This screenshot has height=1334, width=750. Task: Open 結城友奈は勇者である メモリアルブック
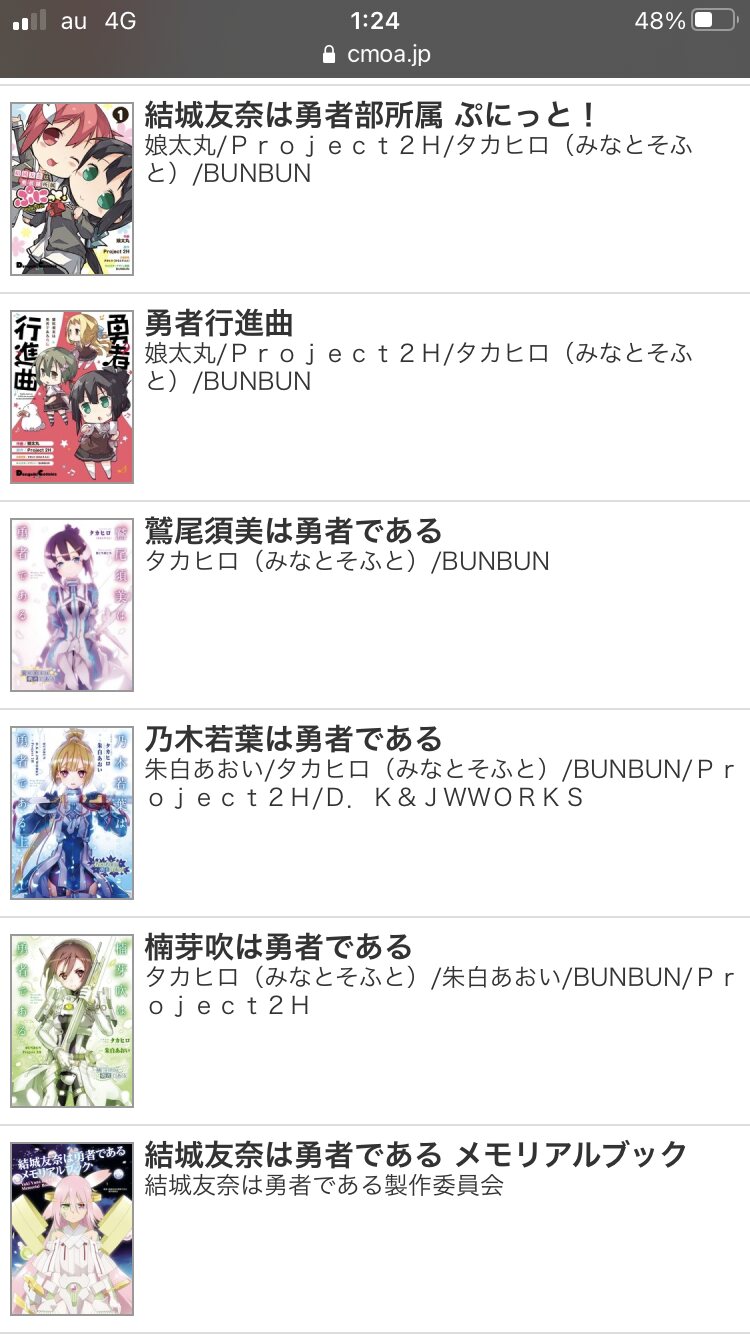pyautogui.click(x=416, y=1154)
